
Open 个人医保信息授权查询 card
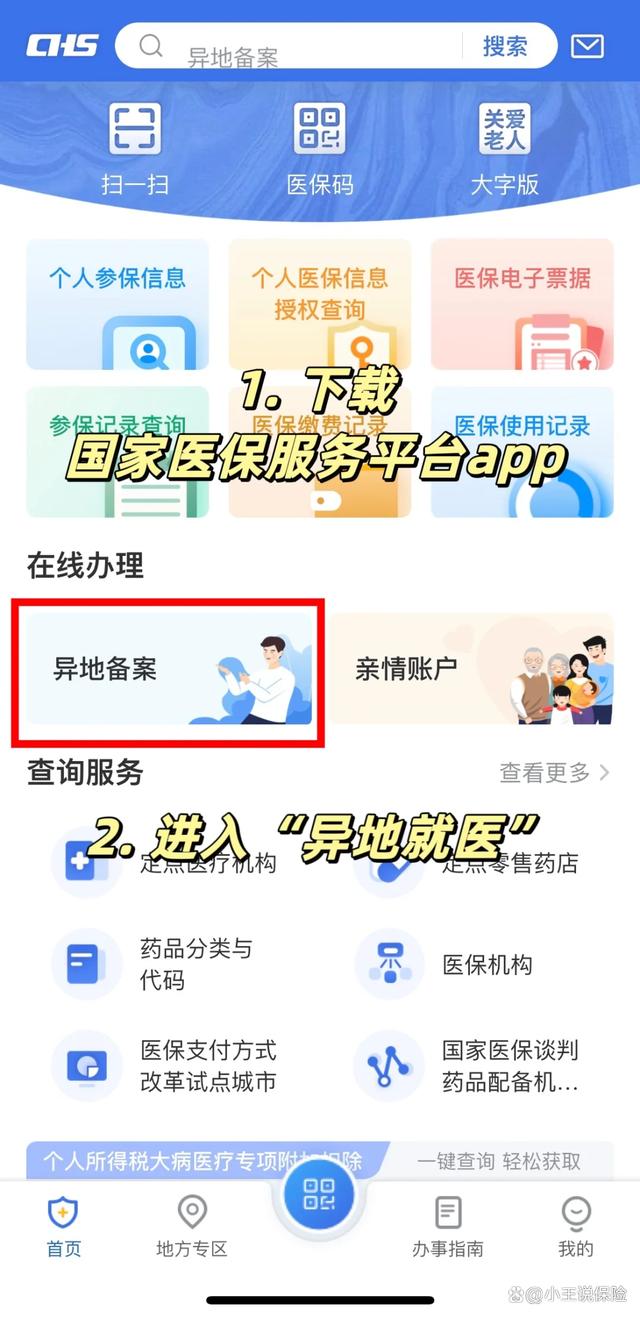pyautogui.click(x=319, y=304)
